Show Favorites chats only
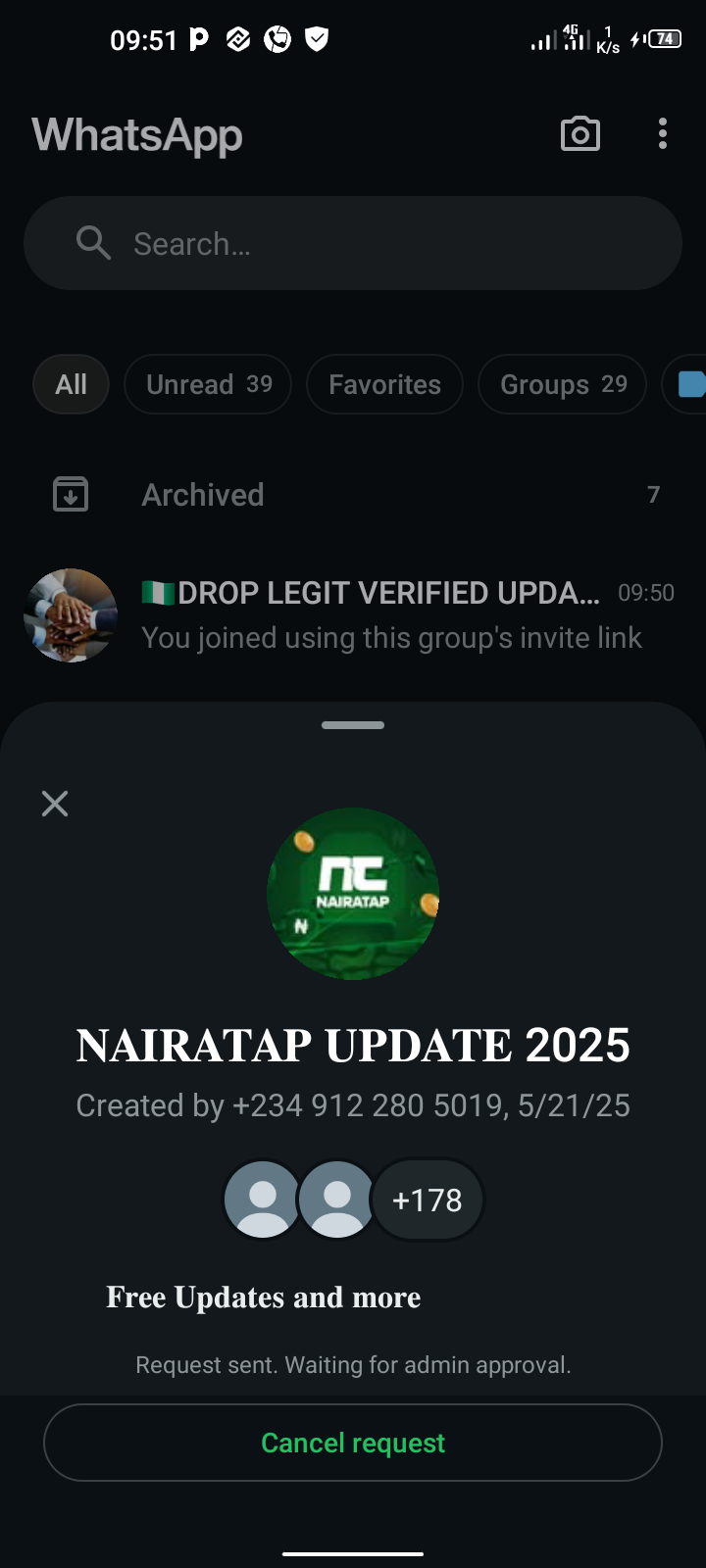 coord(384,384)
